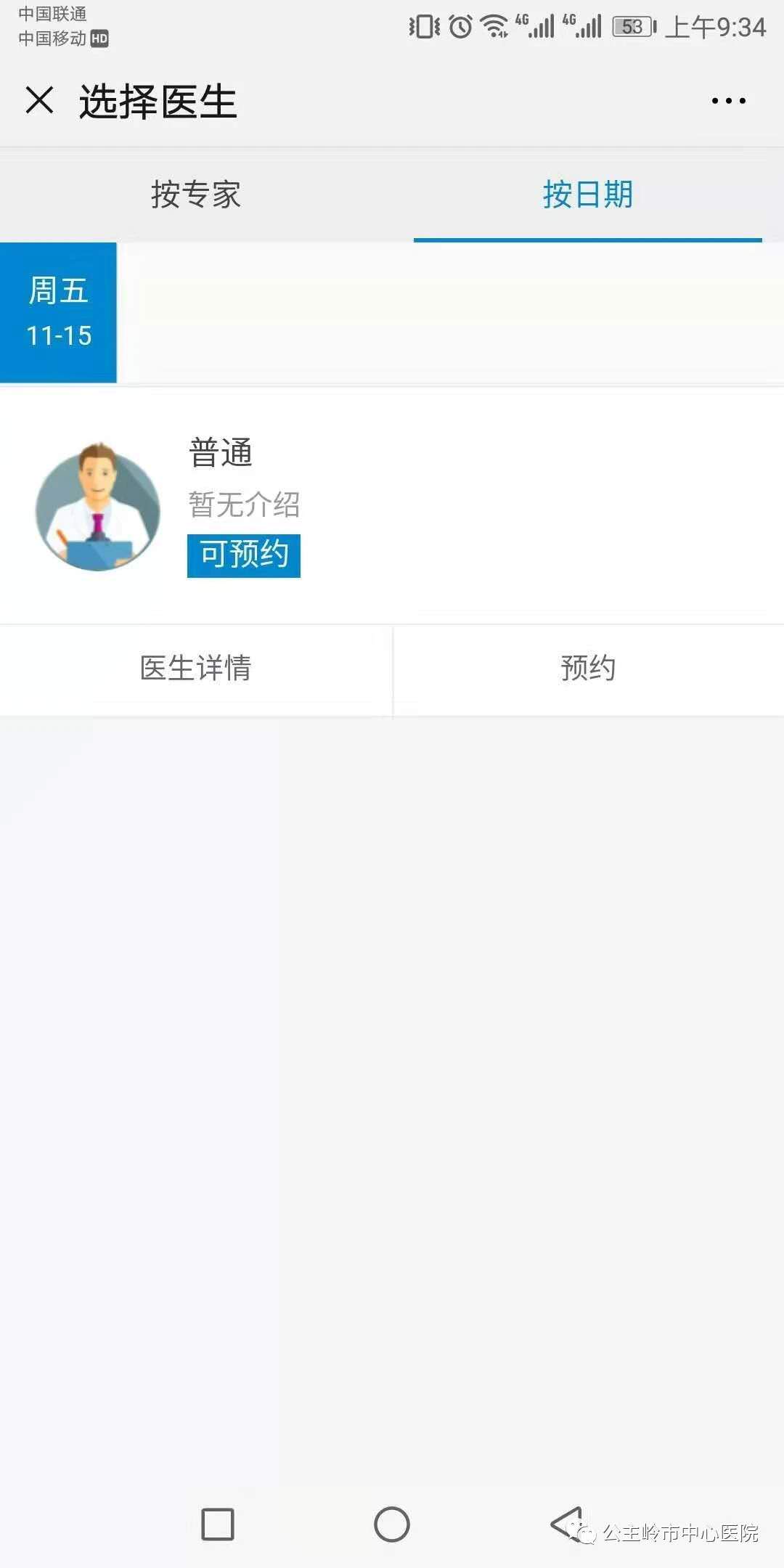This screenshot has width=784, height=1568.
Task: Tap 预约 to book an appointment
Action: (588, 669)
